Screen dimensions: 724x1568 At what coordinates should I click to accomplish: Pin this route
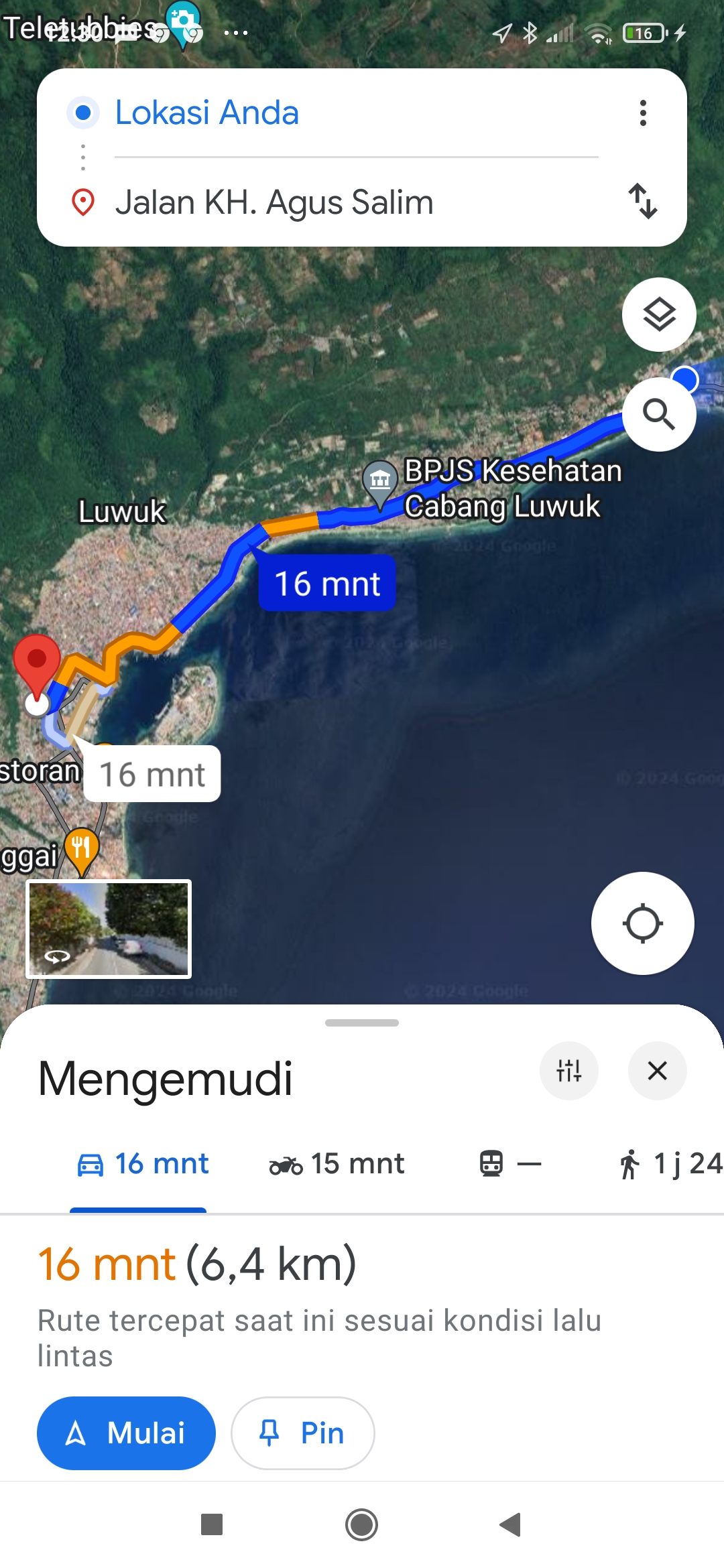point(302,1433)
